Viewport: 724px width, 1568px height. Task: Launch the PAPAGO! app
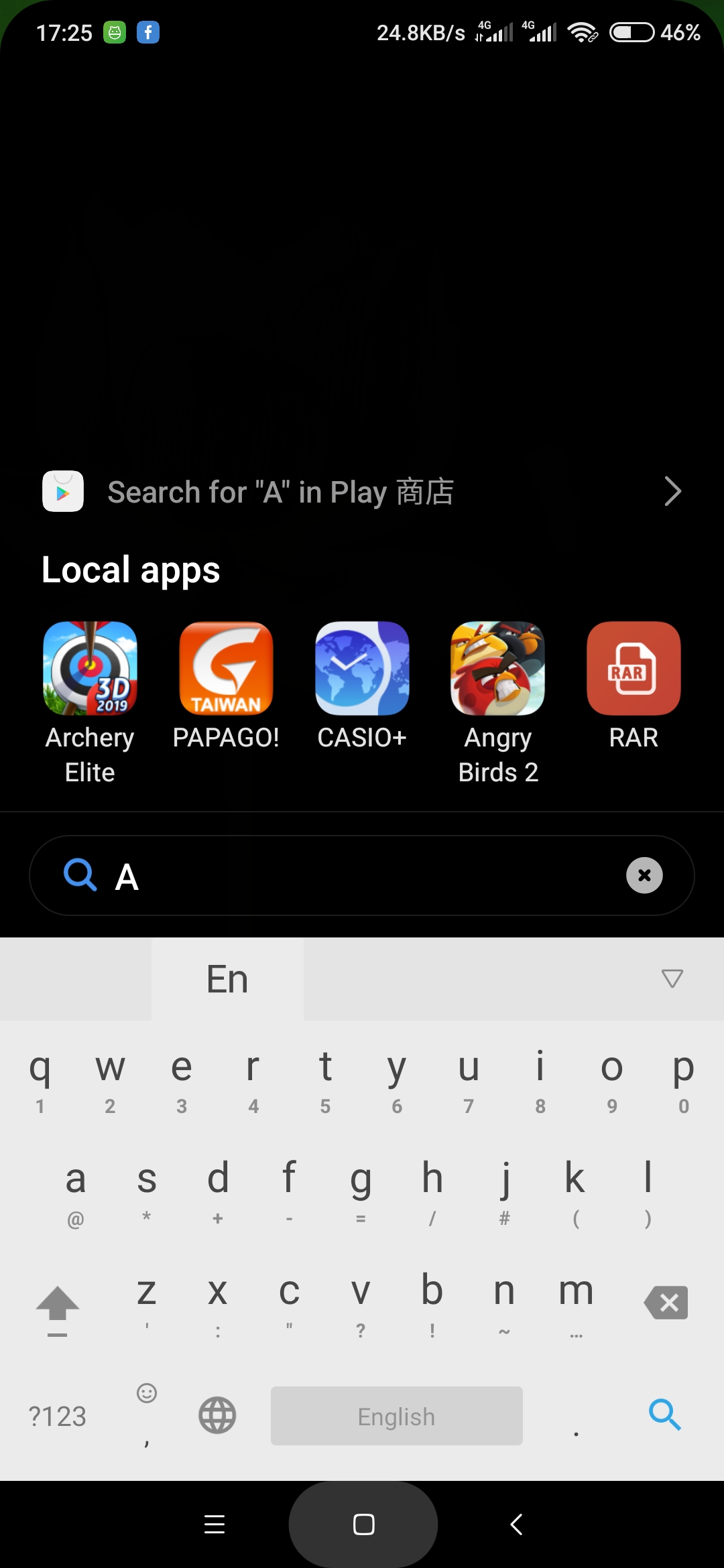click(226, 669)
